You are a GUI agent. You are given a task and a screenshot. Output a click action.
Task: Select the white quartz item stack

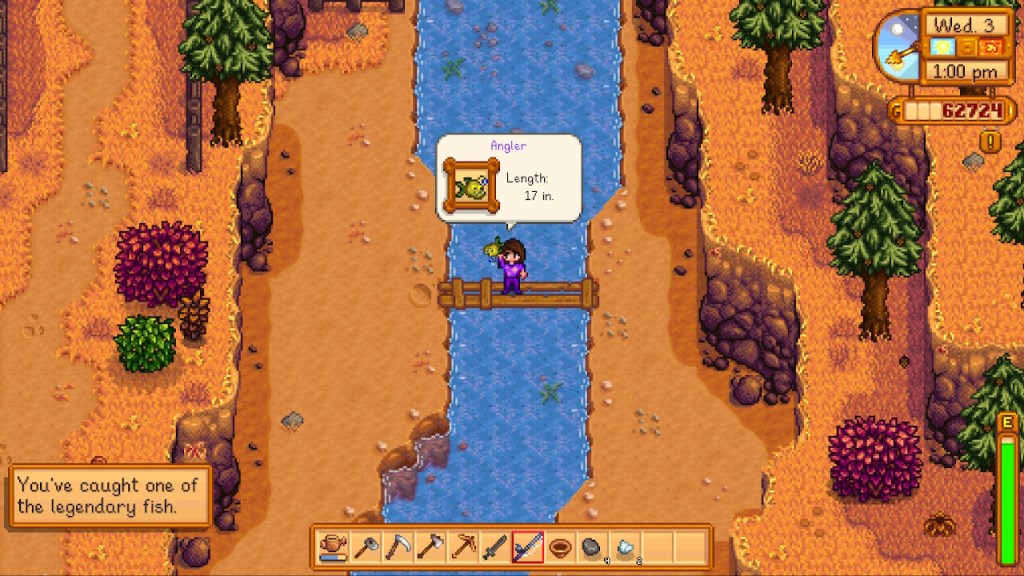pyautogui.click(x=623, y=546)
